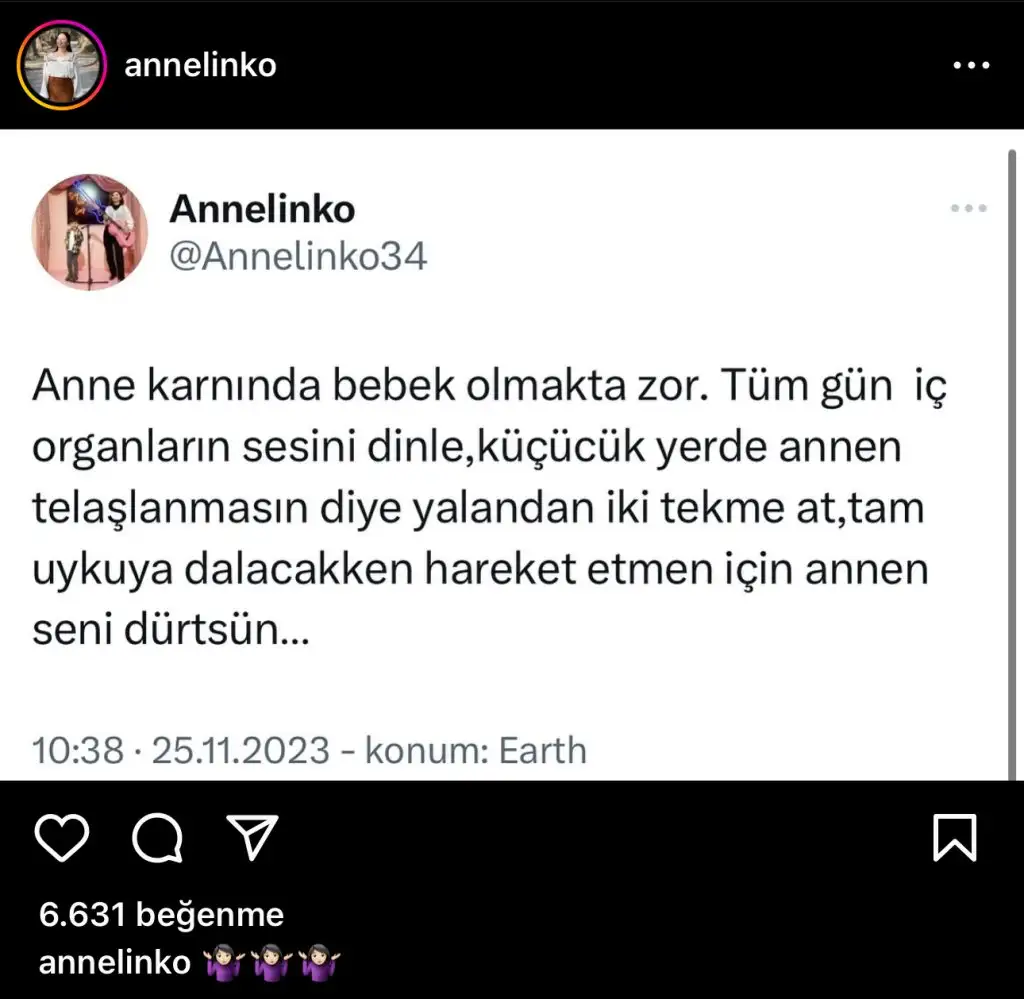Viewport: 1024px width, 999px height.
Task: Share the post via paper plane icon
Action: (x=251, y=838)
